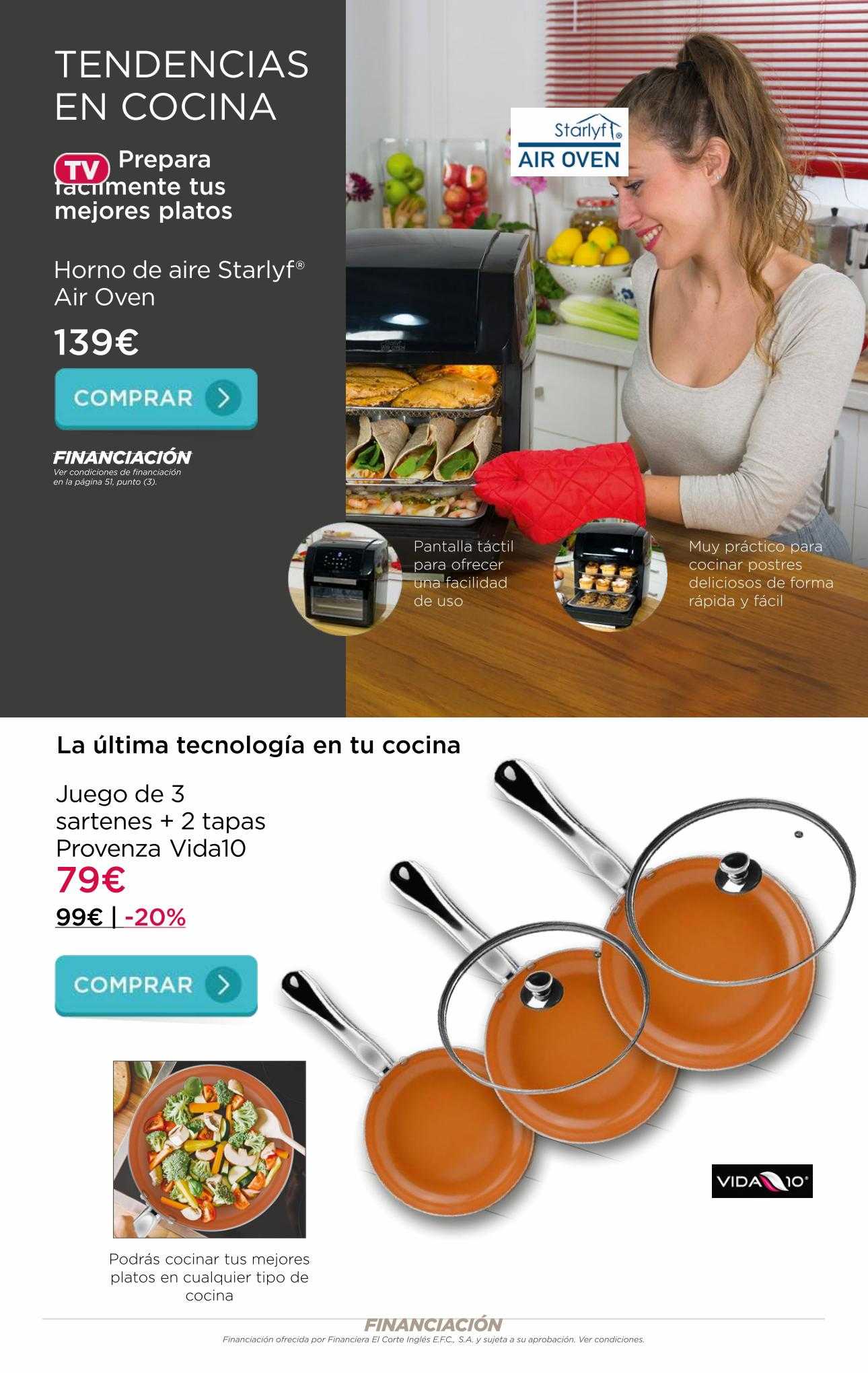868x1373 pixels.
Task: Open the Financiación conditions under Air Oven
Action: [x=122, y=458]
